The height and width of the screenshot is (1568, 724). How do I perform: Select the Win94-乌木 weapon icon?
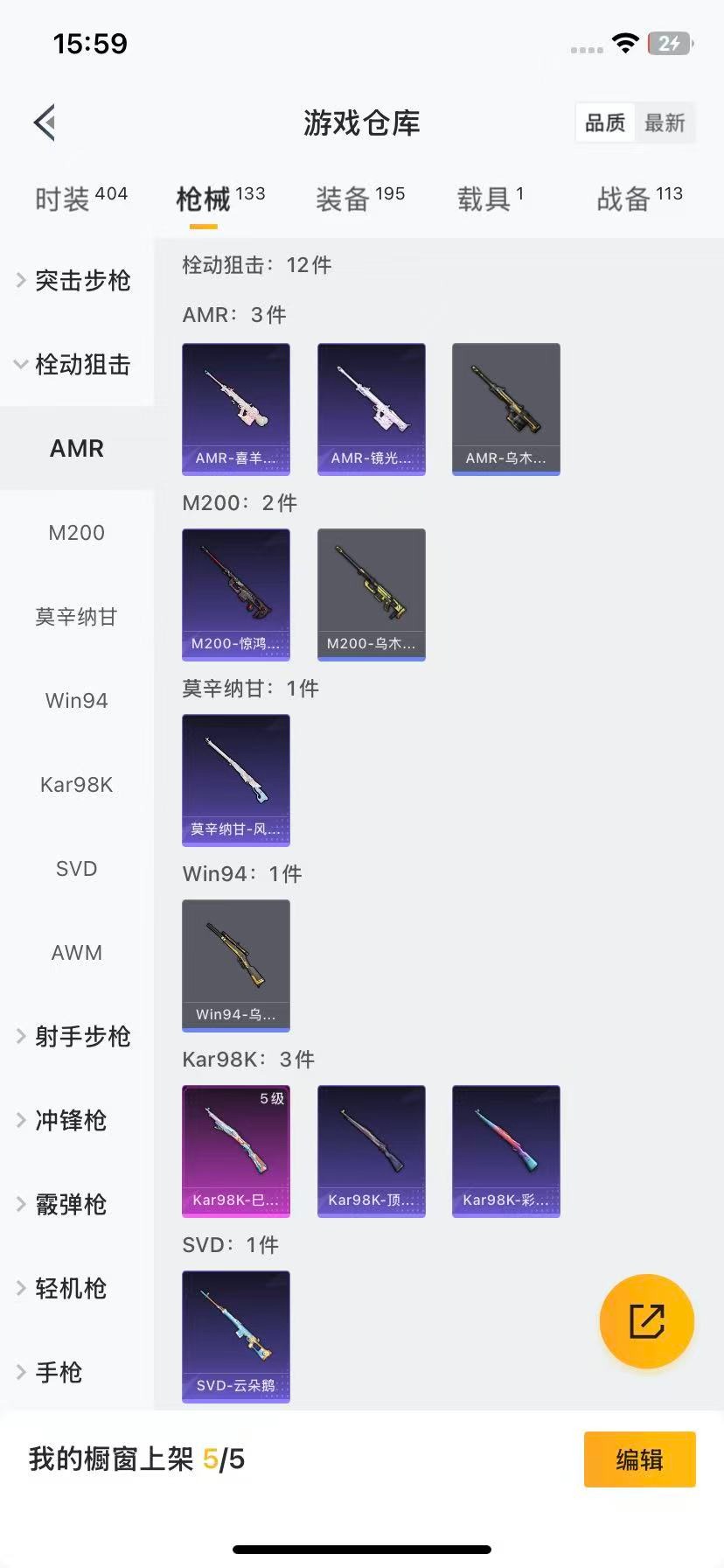click(236, 965)
